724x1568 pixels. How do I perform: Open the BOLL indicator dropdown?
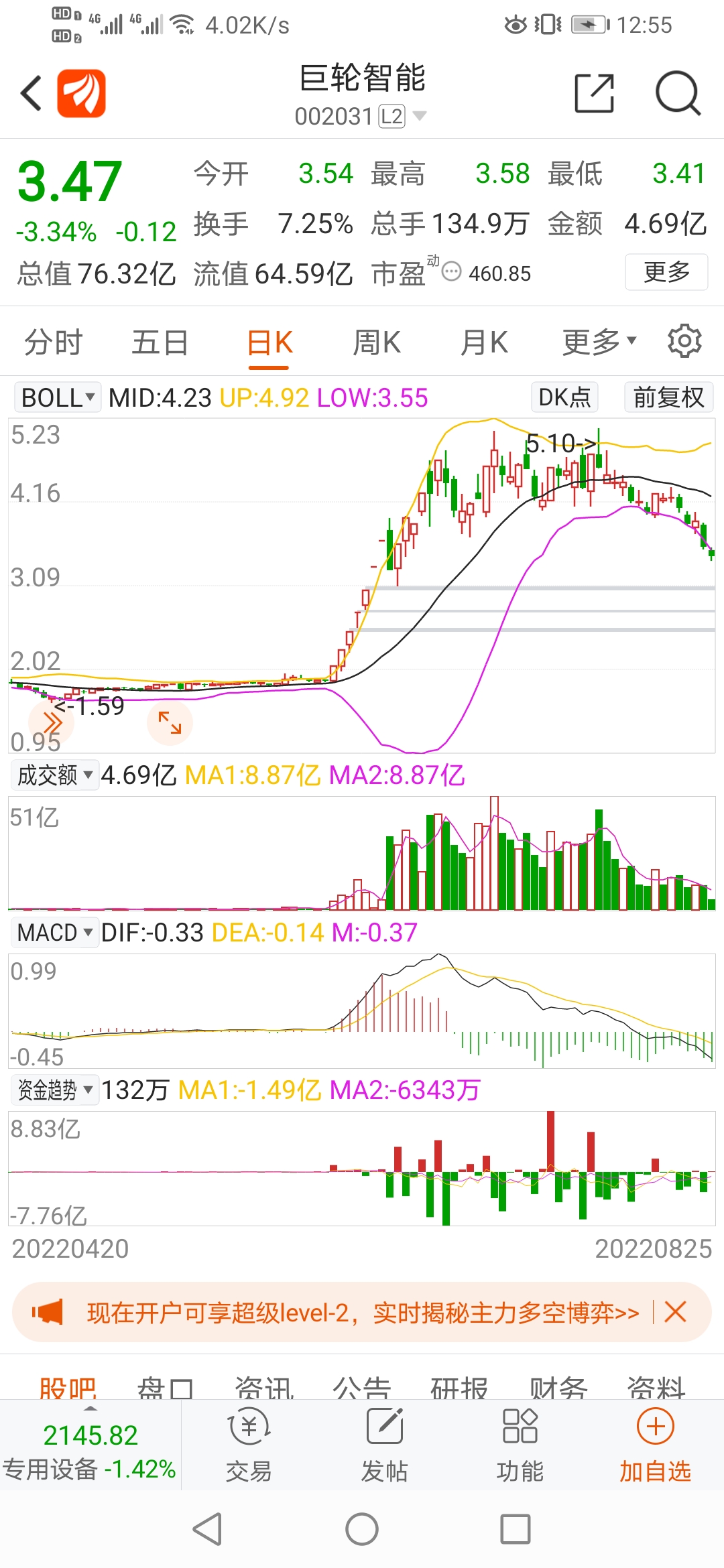tap(57, 397)
